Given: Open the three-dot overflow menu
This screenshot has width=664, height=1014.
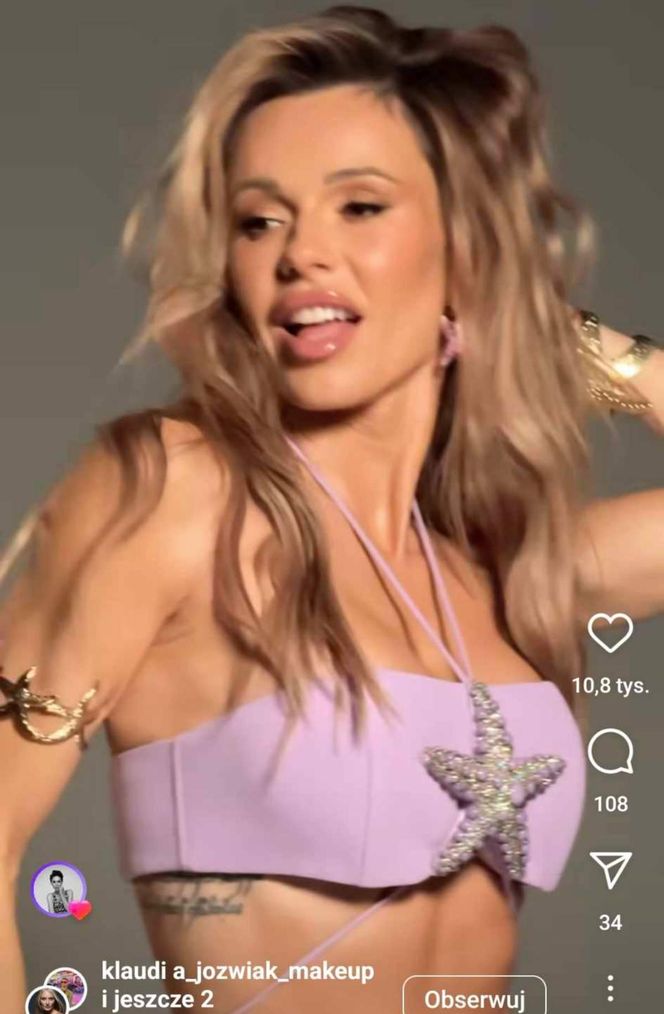Looking at the screenshot, I should pos(610,988).
